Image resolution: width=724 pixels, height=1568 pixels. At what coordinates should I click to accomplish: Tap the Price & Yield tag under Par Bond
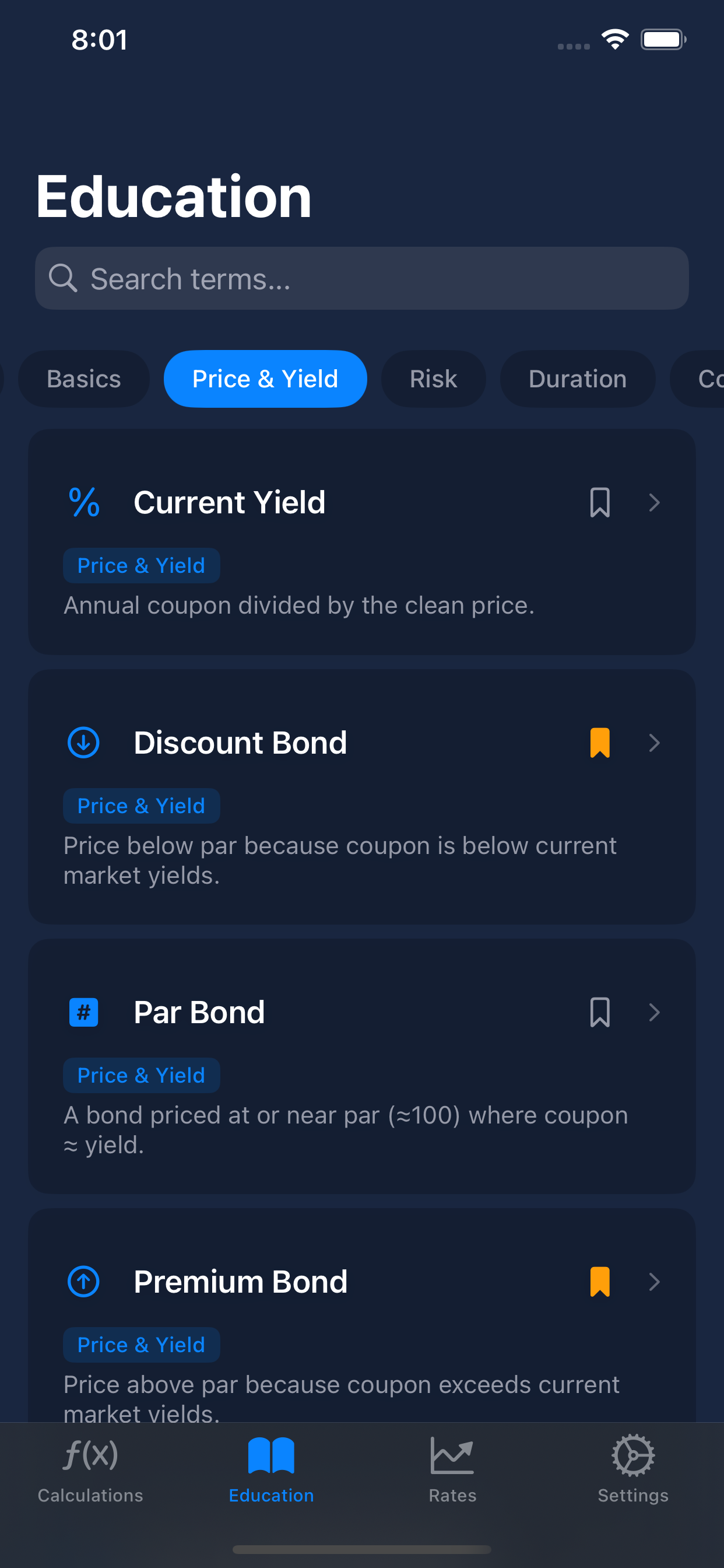point(141,1075)
